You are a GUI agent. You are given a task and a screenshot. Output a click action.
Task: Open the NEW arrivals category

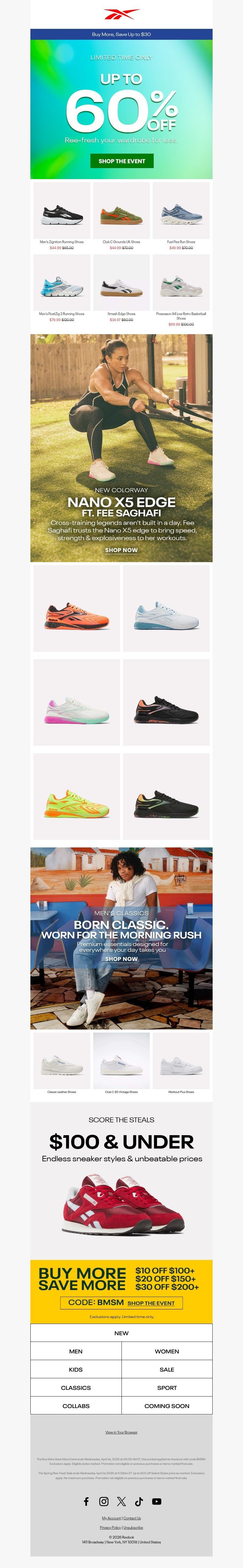tap(121, 1333)
